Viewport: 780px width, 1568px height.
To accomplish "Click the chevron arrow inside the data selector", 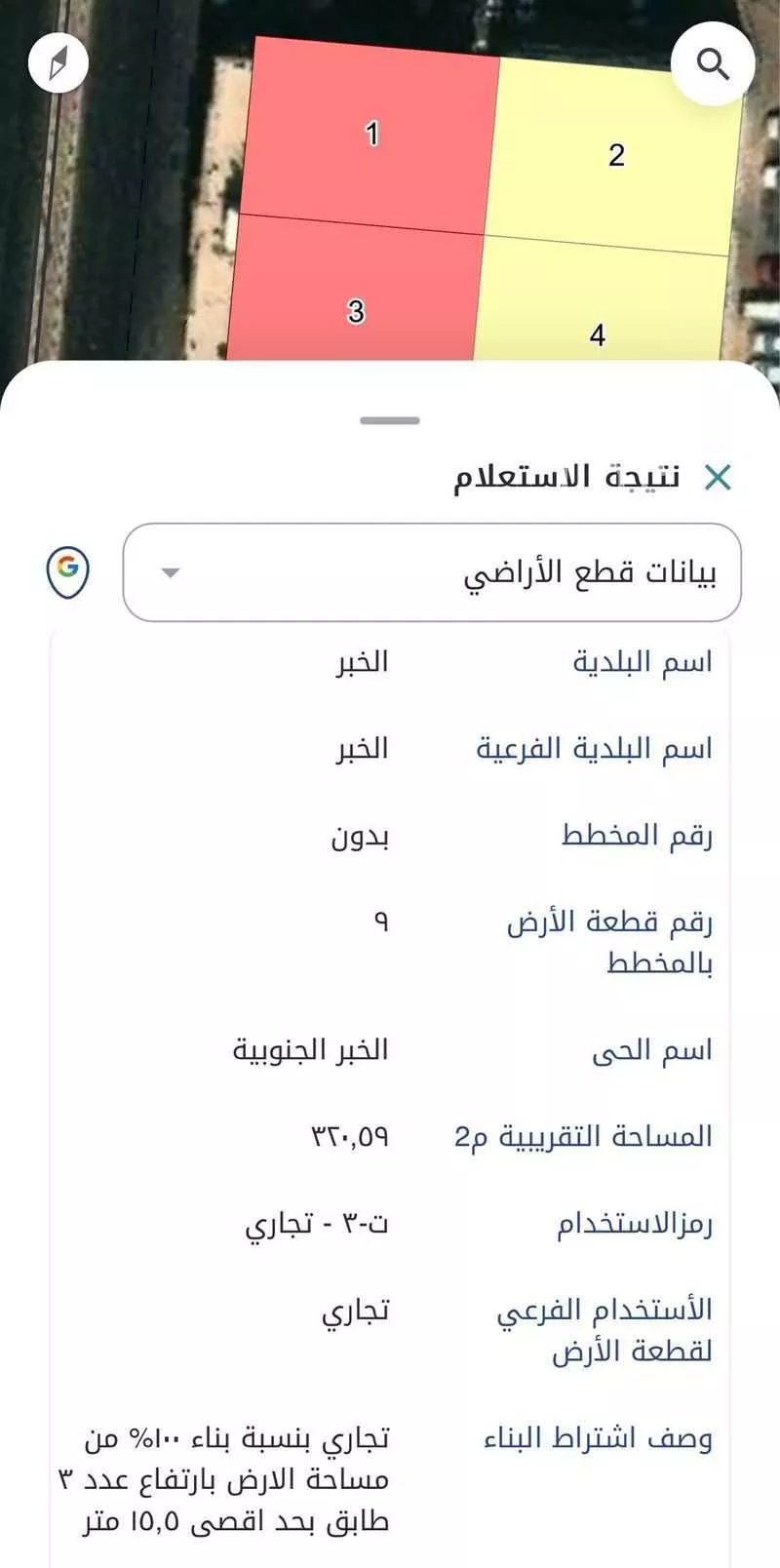I will click(x=170, y=573).
